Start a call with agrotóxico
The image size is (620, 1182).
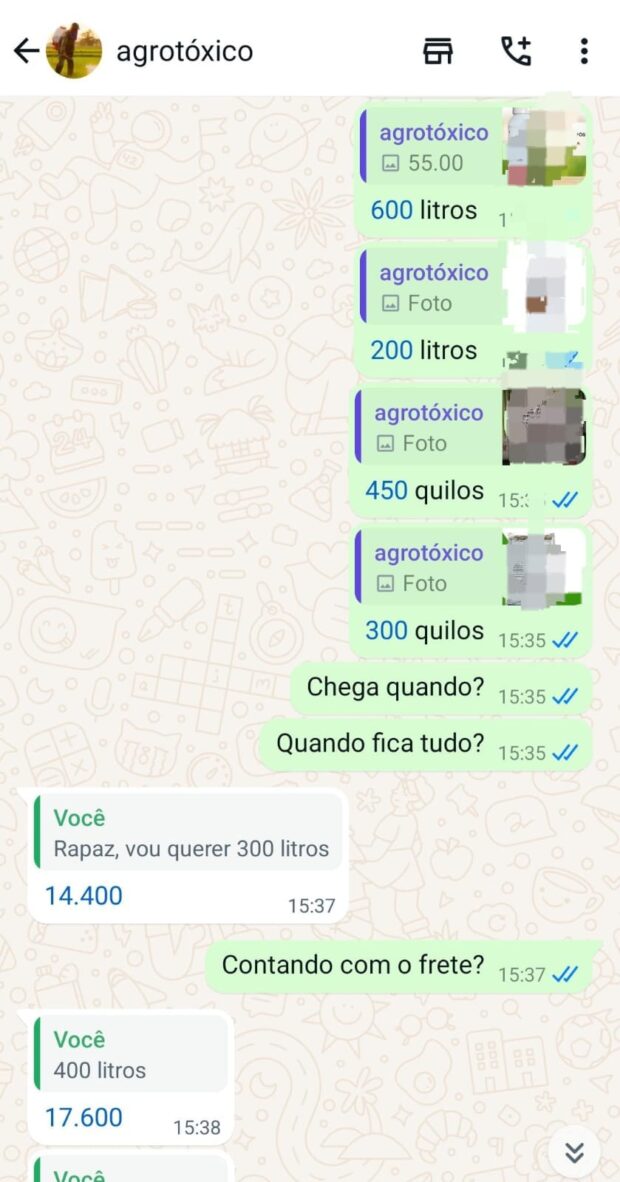tap(516, 51)
